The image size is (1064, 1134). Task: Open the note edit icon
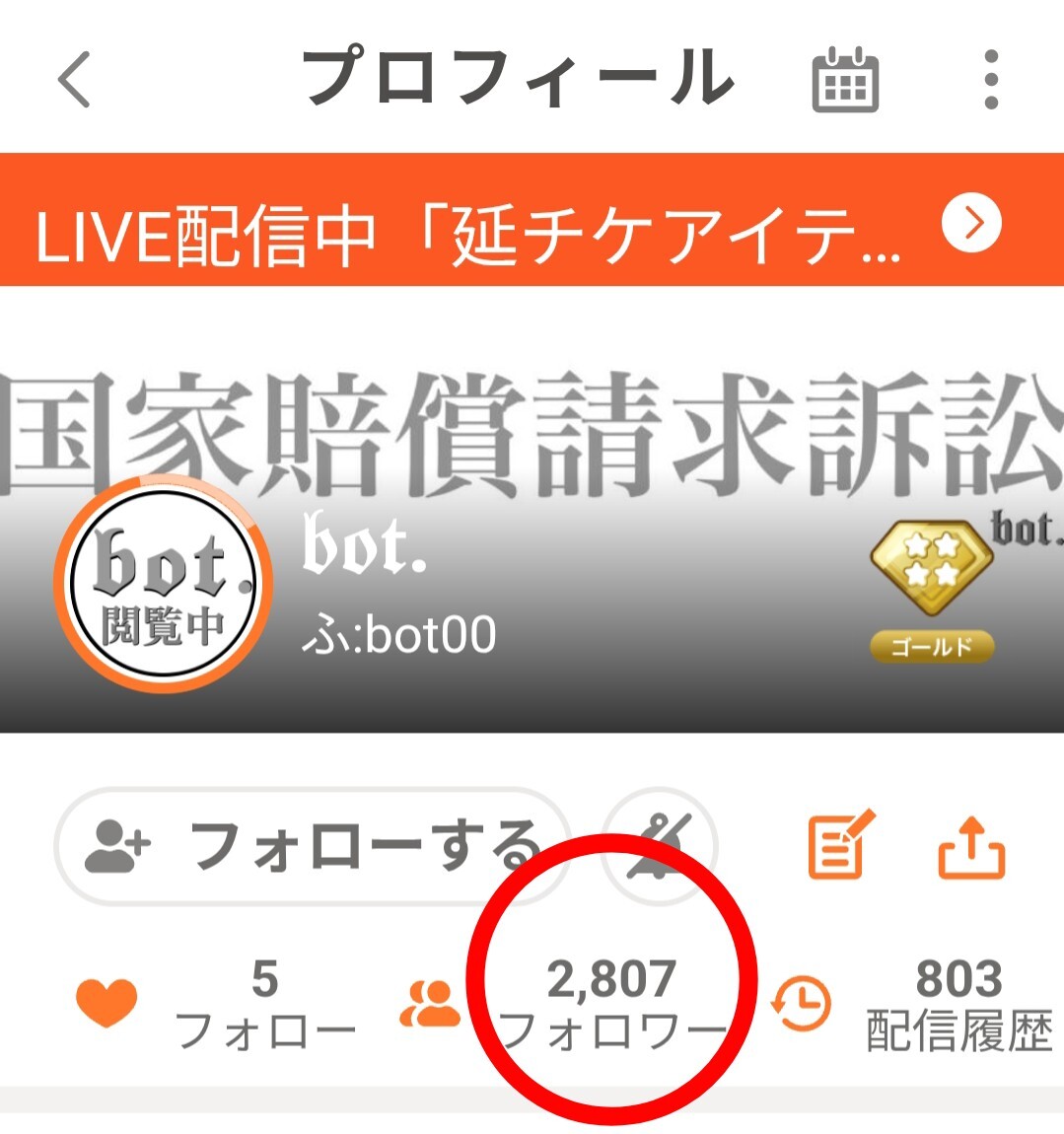coord(839,846)
